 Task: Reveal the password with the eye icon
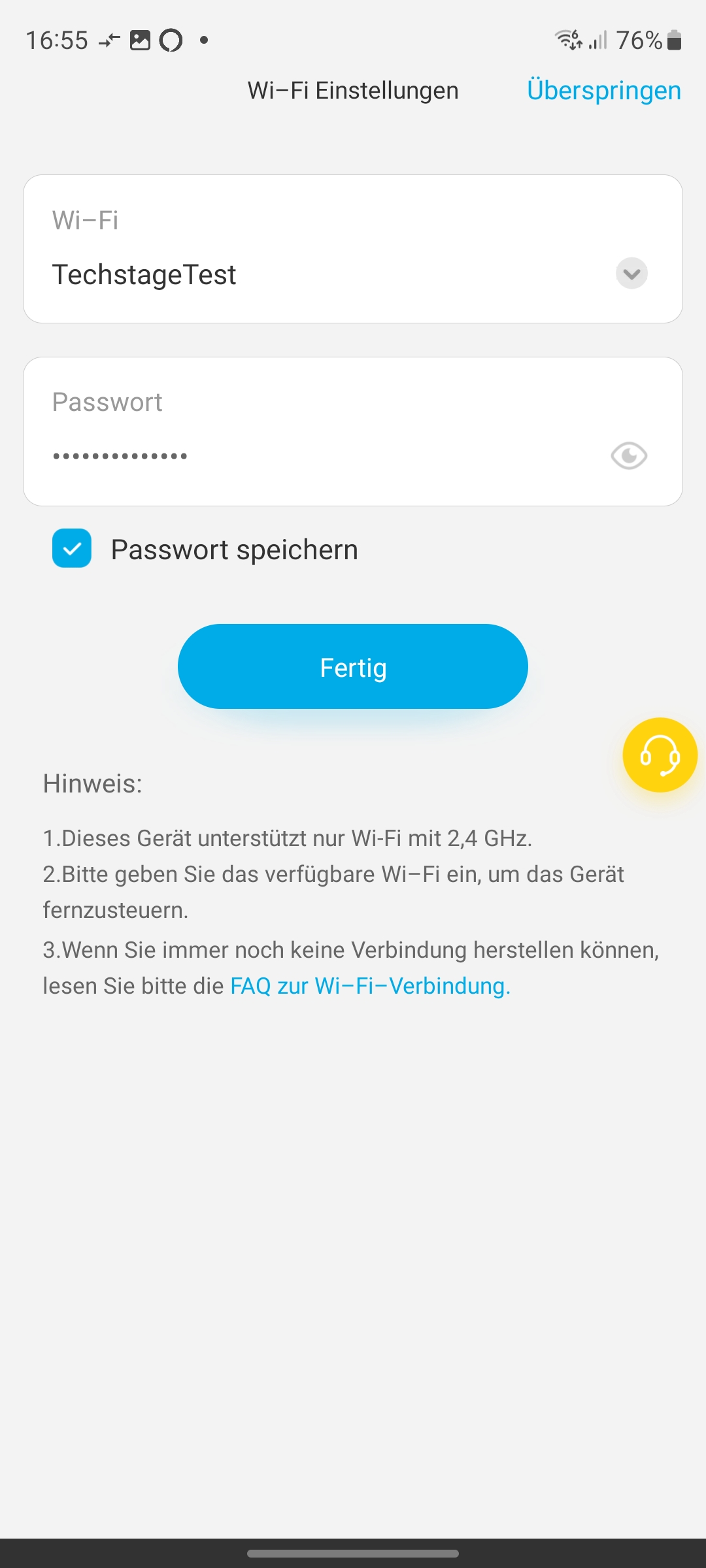[629, 455]
